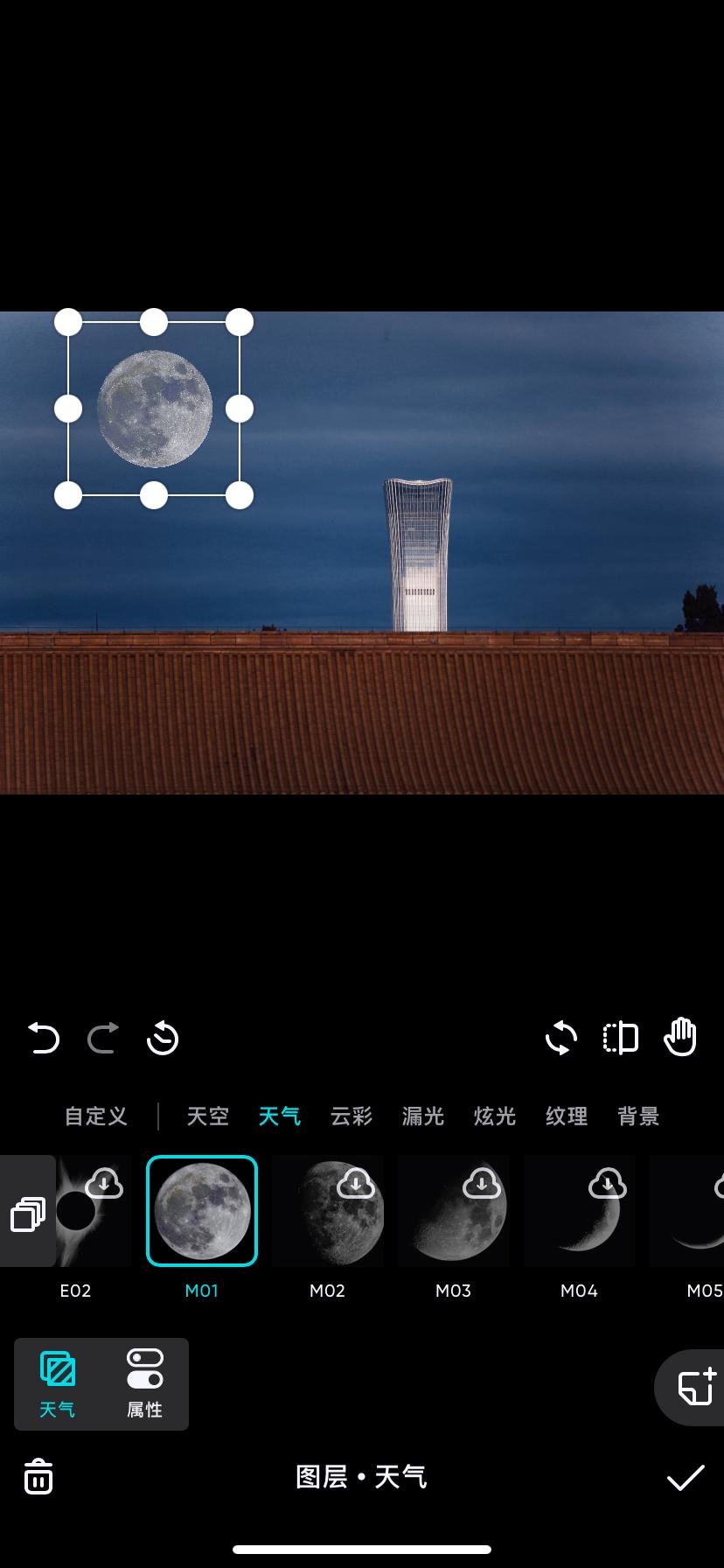Undo the last edit
Image resolution: width=724 pixels, height=1568 pixels.
click(x=43, y=1038)
